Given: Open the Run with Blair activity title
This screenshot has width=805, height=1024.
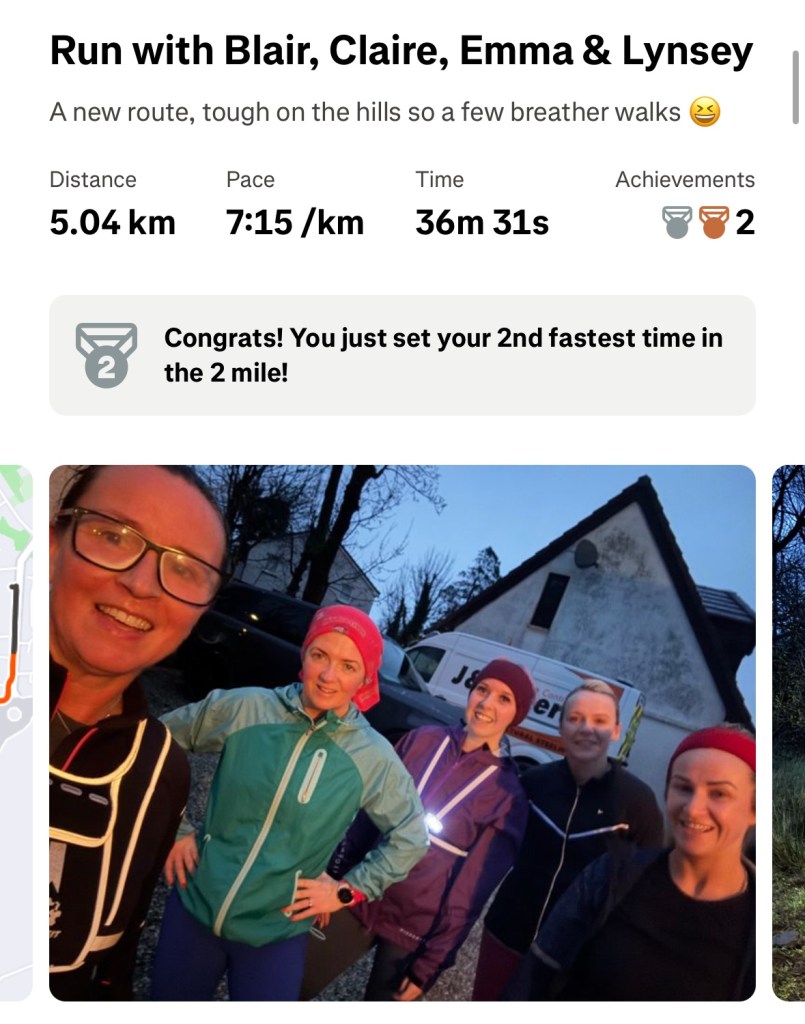Looking at the screenshot, I should coord(401,52).
